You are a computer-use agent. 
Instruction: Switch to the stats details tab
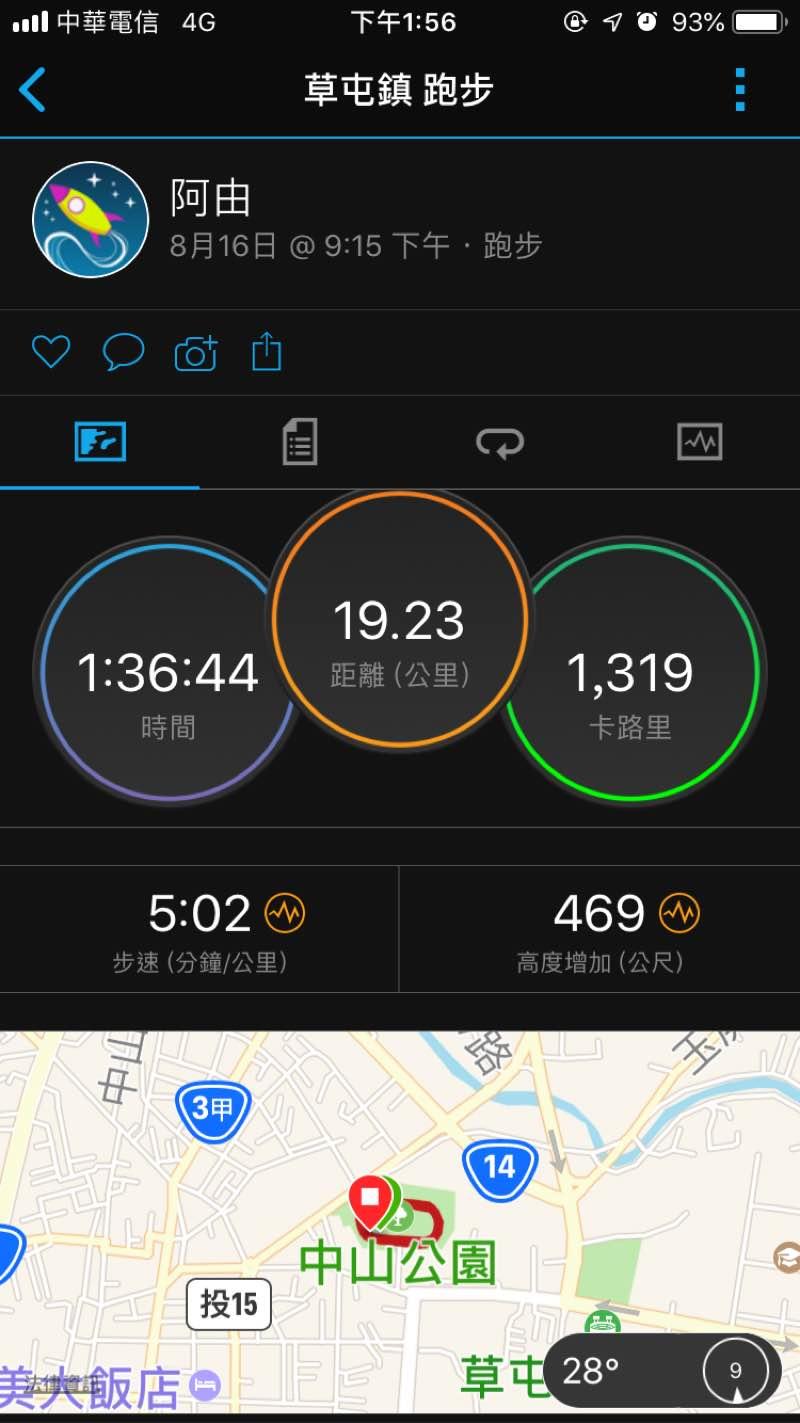click(x=300, y=441)
